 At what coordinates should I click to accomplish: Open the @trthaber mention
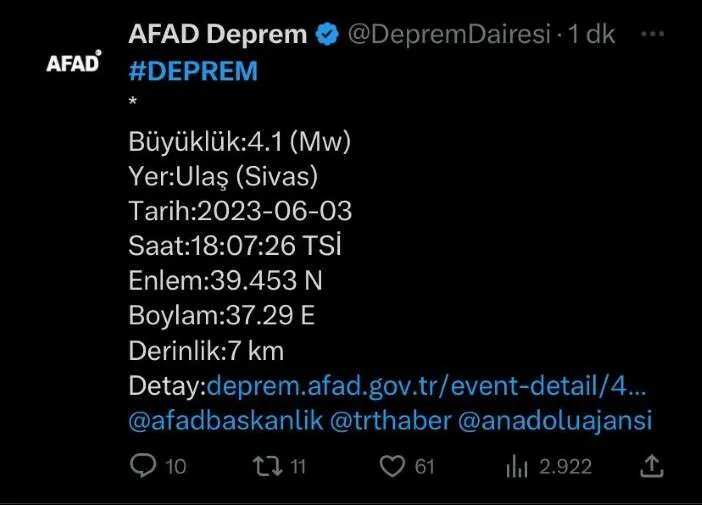(389, 421)
